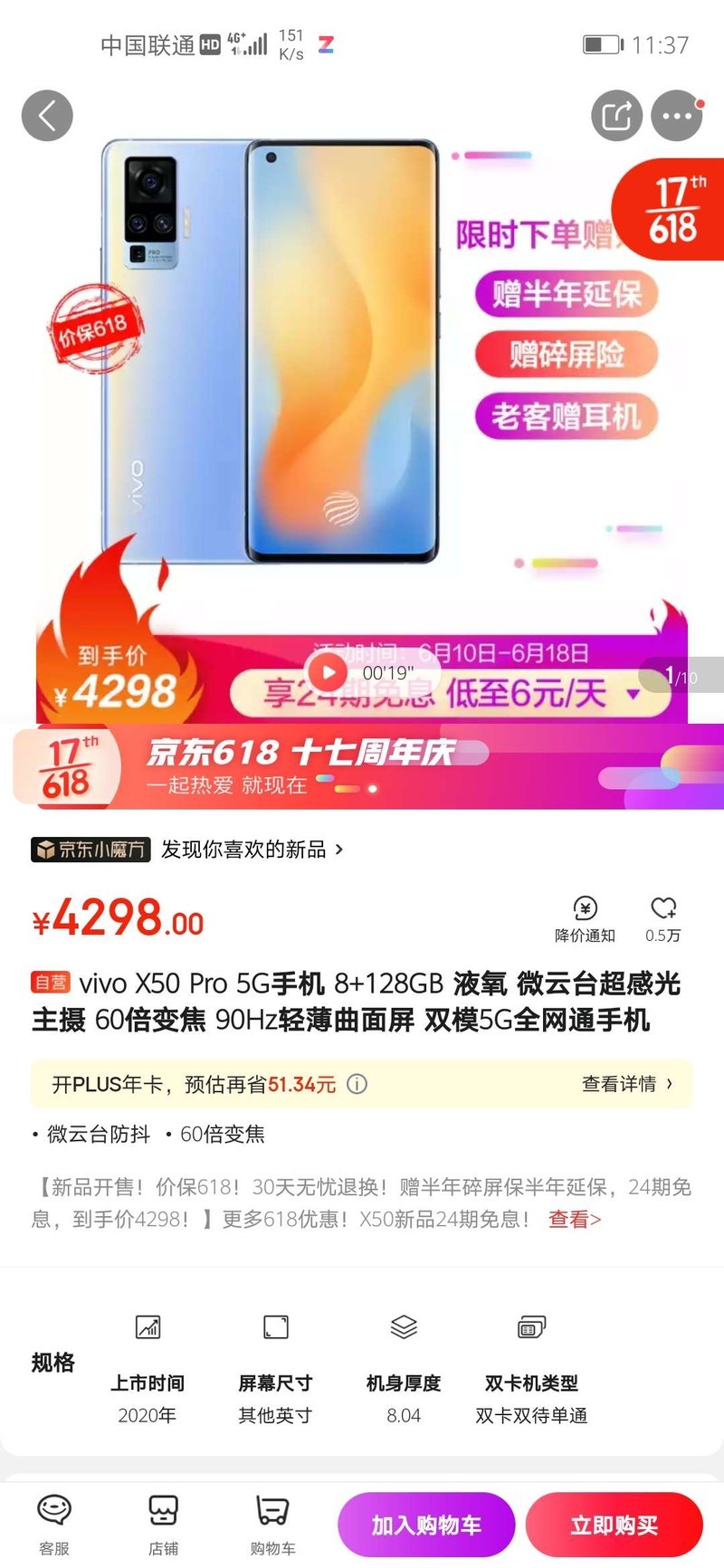Screen dimensions: 724x1568
Task: Tap 立即购买 to buy now
Action: 614,1525
